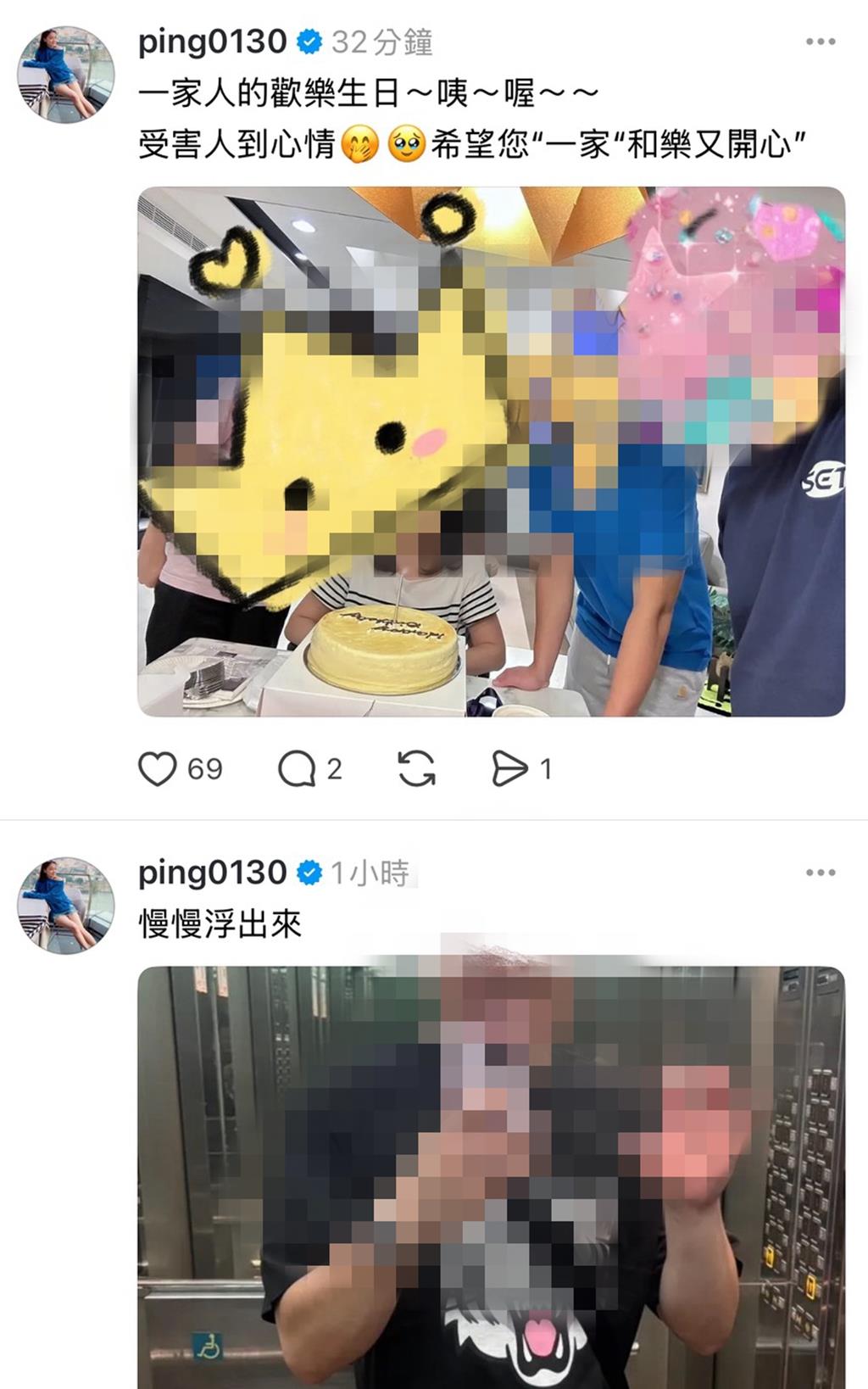The image size is (868, 1389).
Task: Open the birthday cake photo
Action: (x=491, y=451)
